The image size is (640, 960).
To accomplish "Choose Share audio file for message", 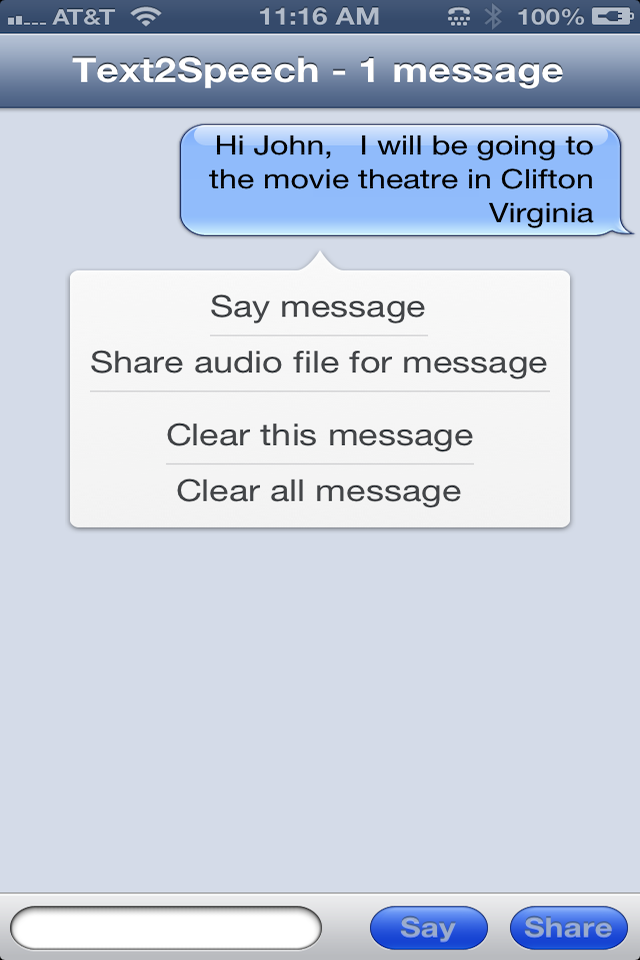I will (319, 363).
